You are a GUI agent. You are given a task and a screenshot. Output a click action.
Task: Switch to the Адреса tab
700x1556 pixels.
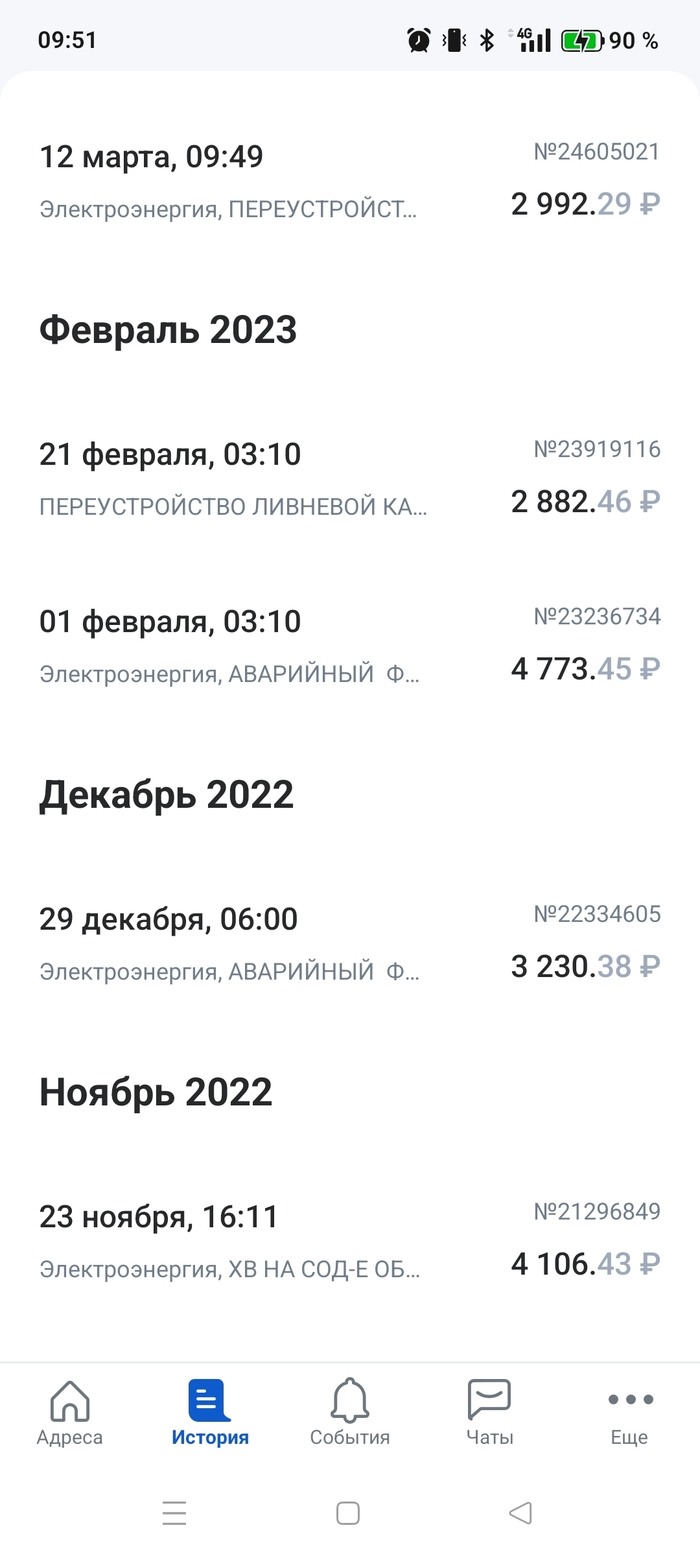(x=70, y=1413)
